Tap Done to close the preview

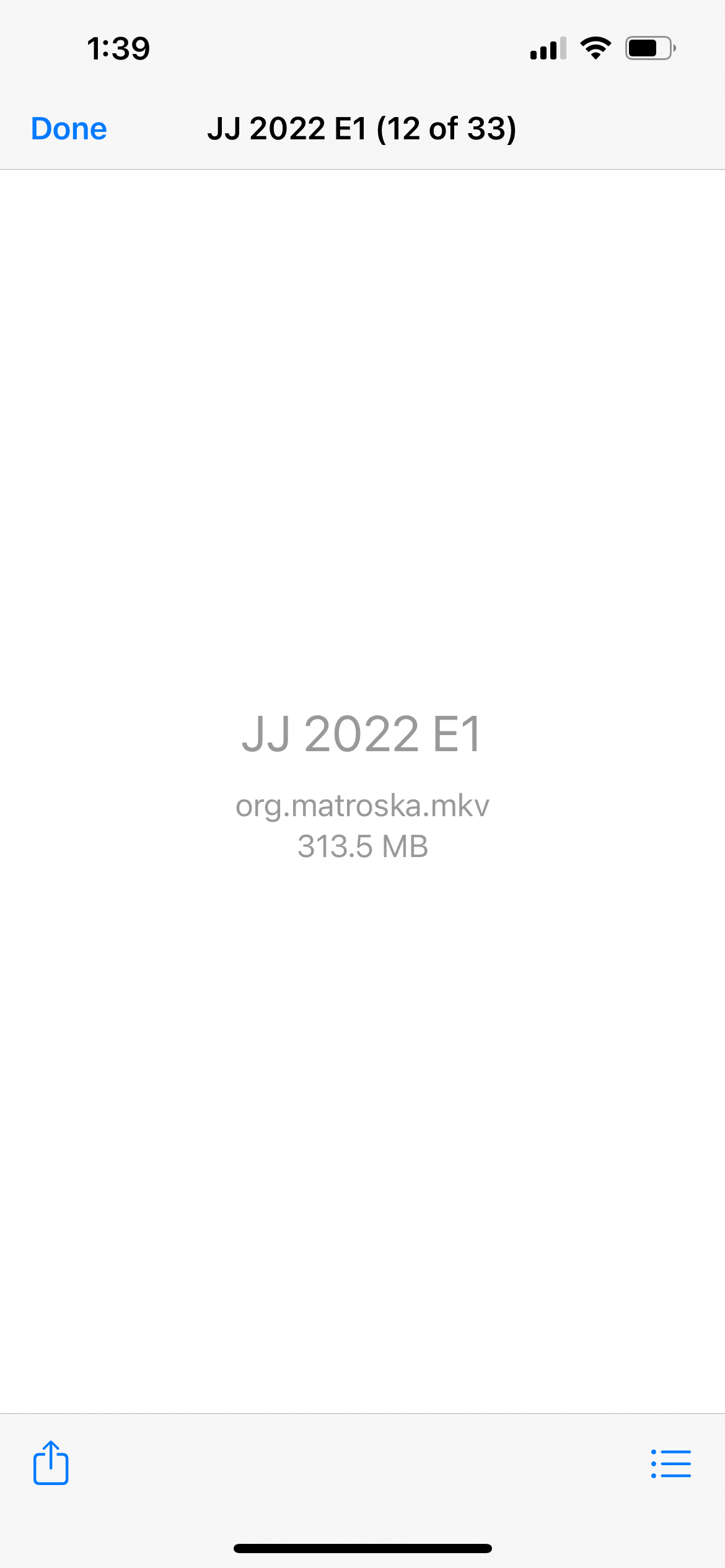point(69,129)
